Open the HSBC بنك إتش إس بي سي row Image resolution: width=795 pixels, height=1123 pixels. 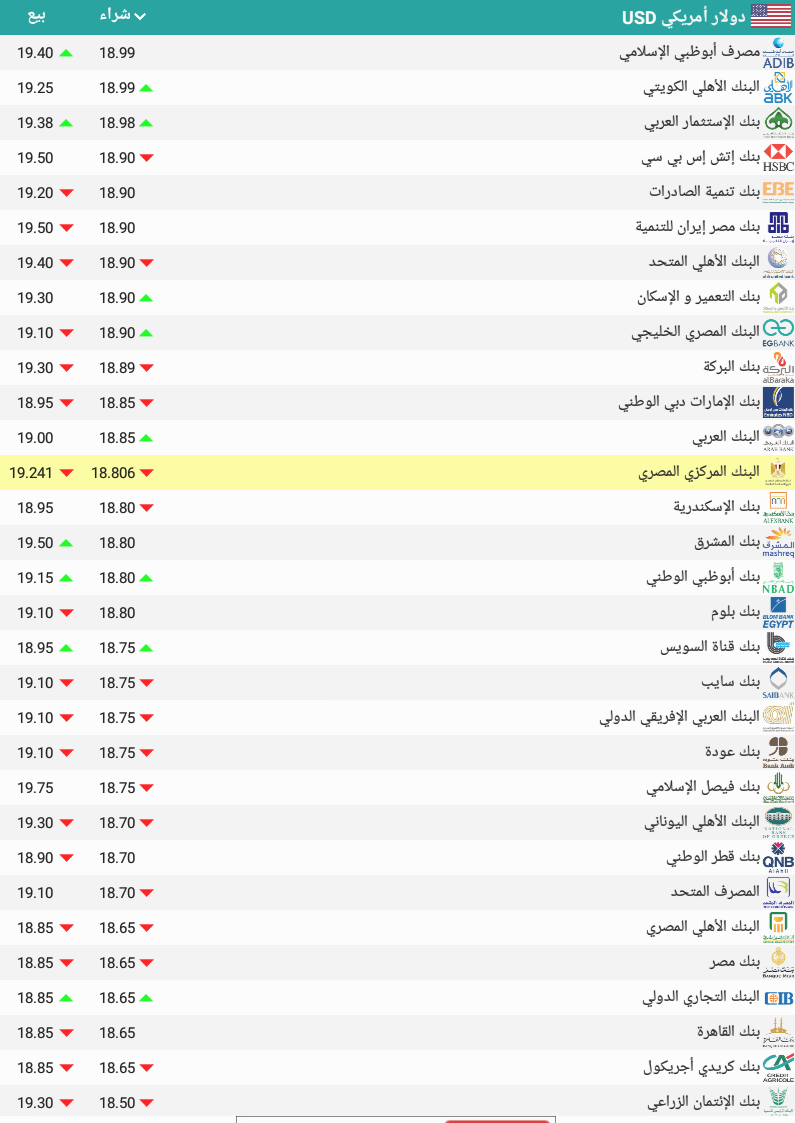pyautogui.click(x=700, y=158)
